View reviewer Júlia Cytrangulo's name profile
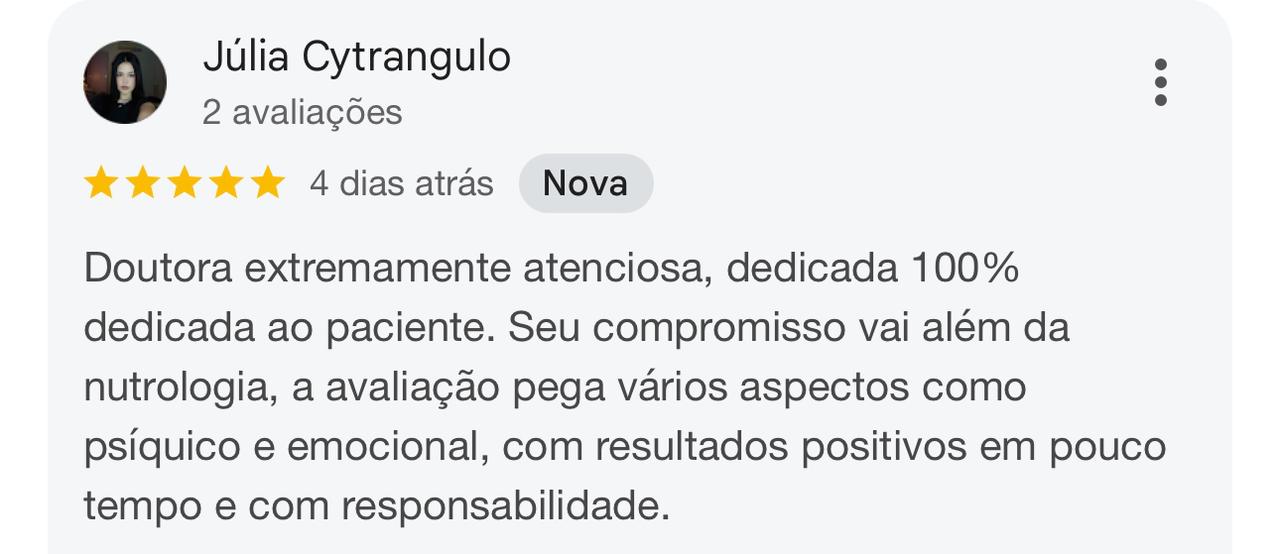This screenshot has height=554, width=1280. (356, 57)
